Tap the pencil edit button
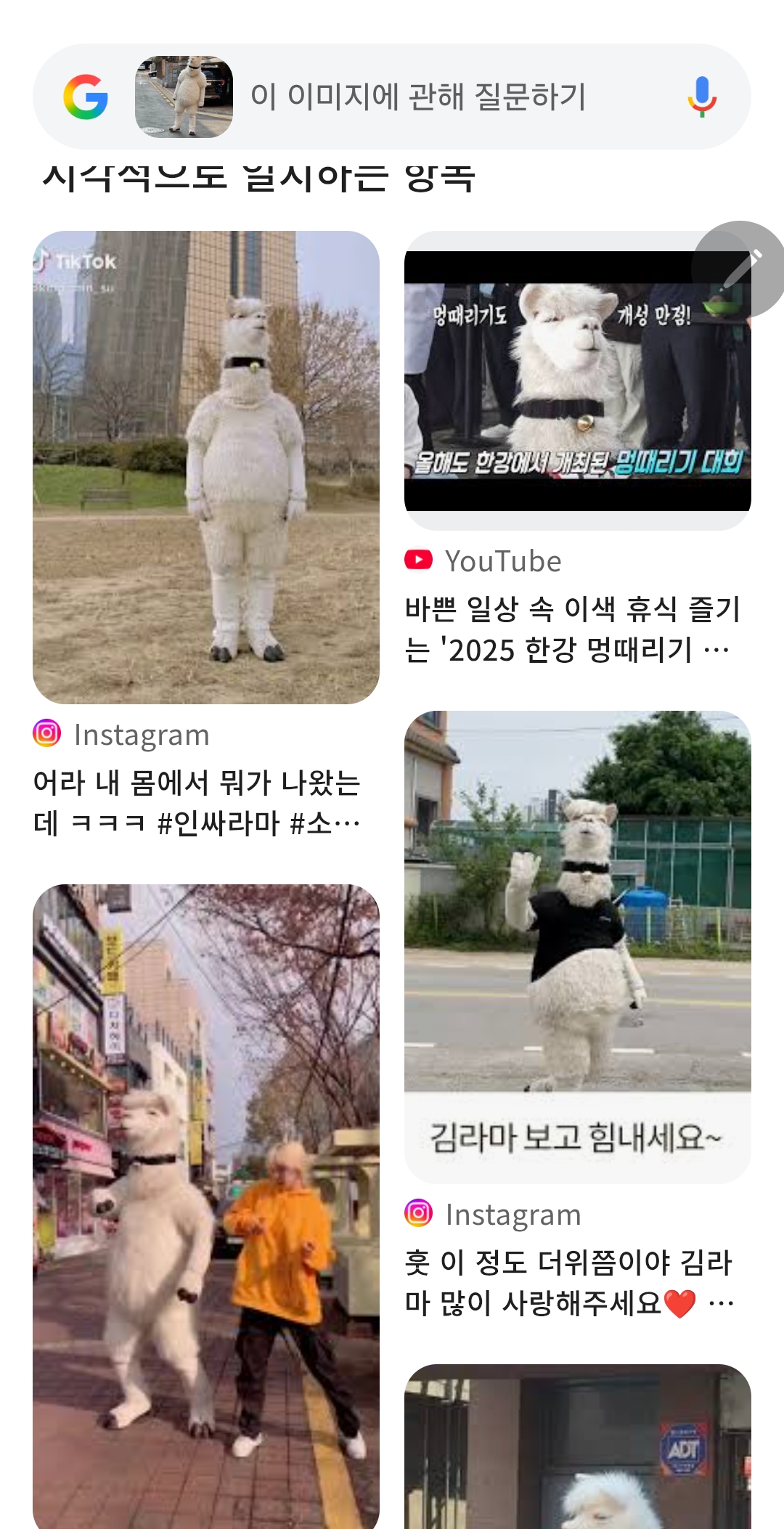 [739, 269]
